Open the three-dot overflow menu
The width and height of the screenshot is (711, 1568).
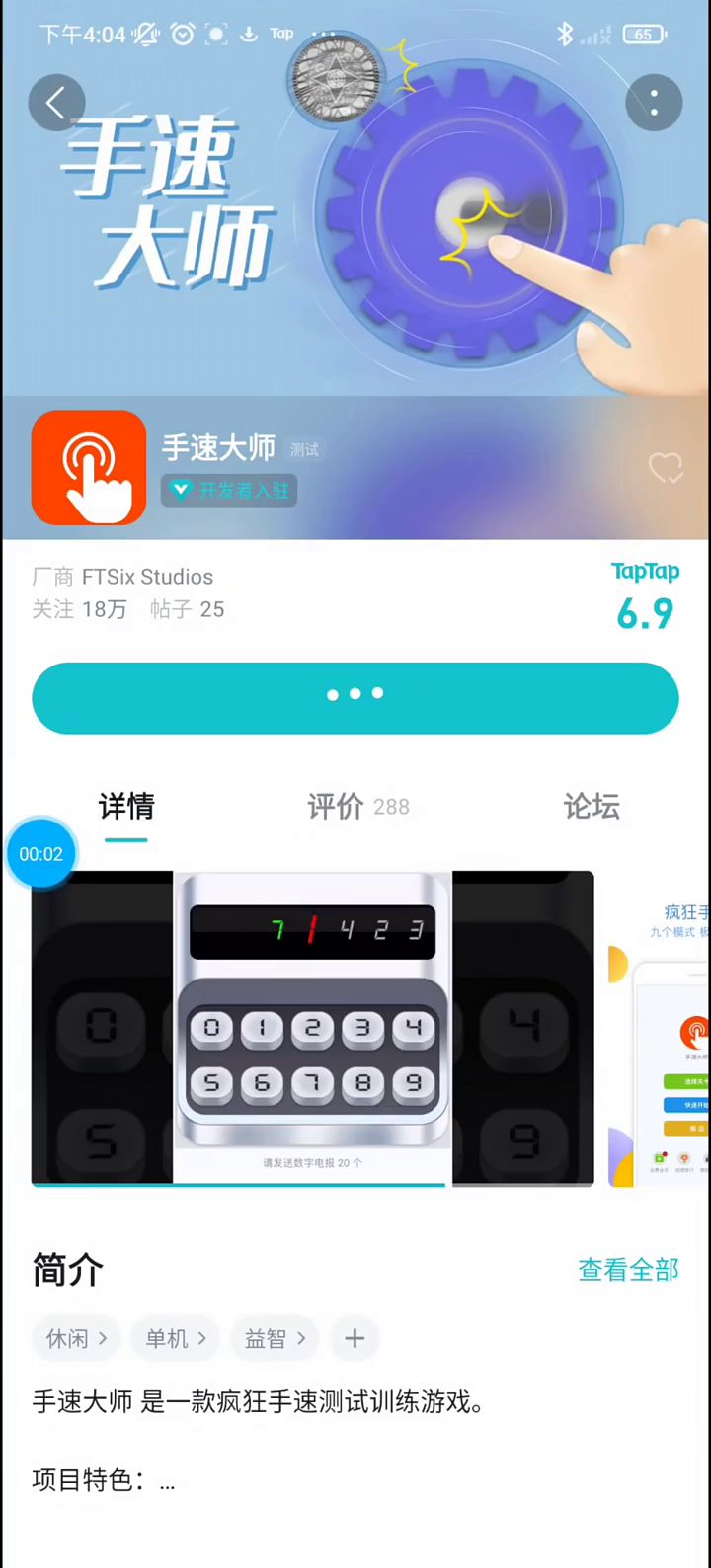click(654, 103)
